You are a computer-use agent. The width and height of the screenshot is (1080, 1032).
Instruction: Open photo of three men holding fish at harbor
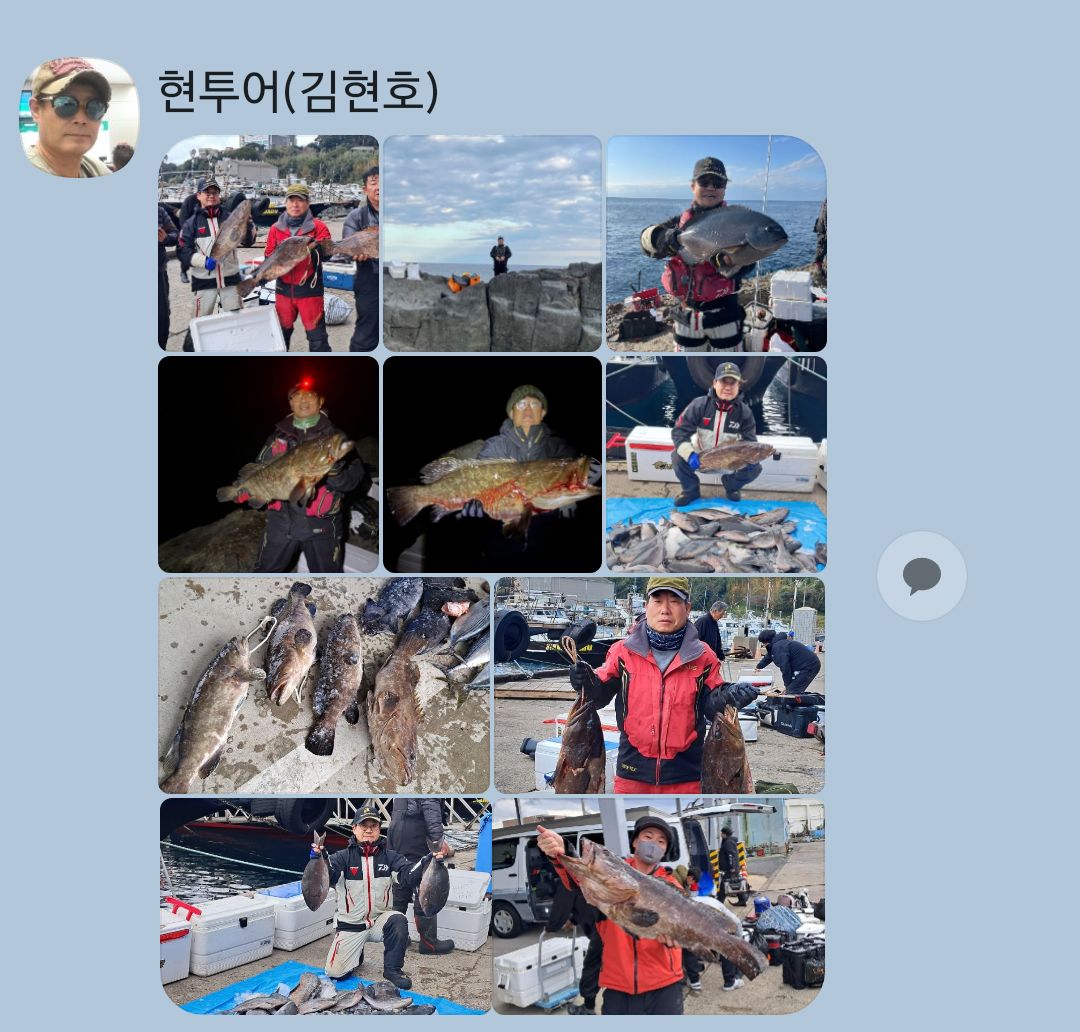click(x=268, y=243)
